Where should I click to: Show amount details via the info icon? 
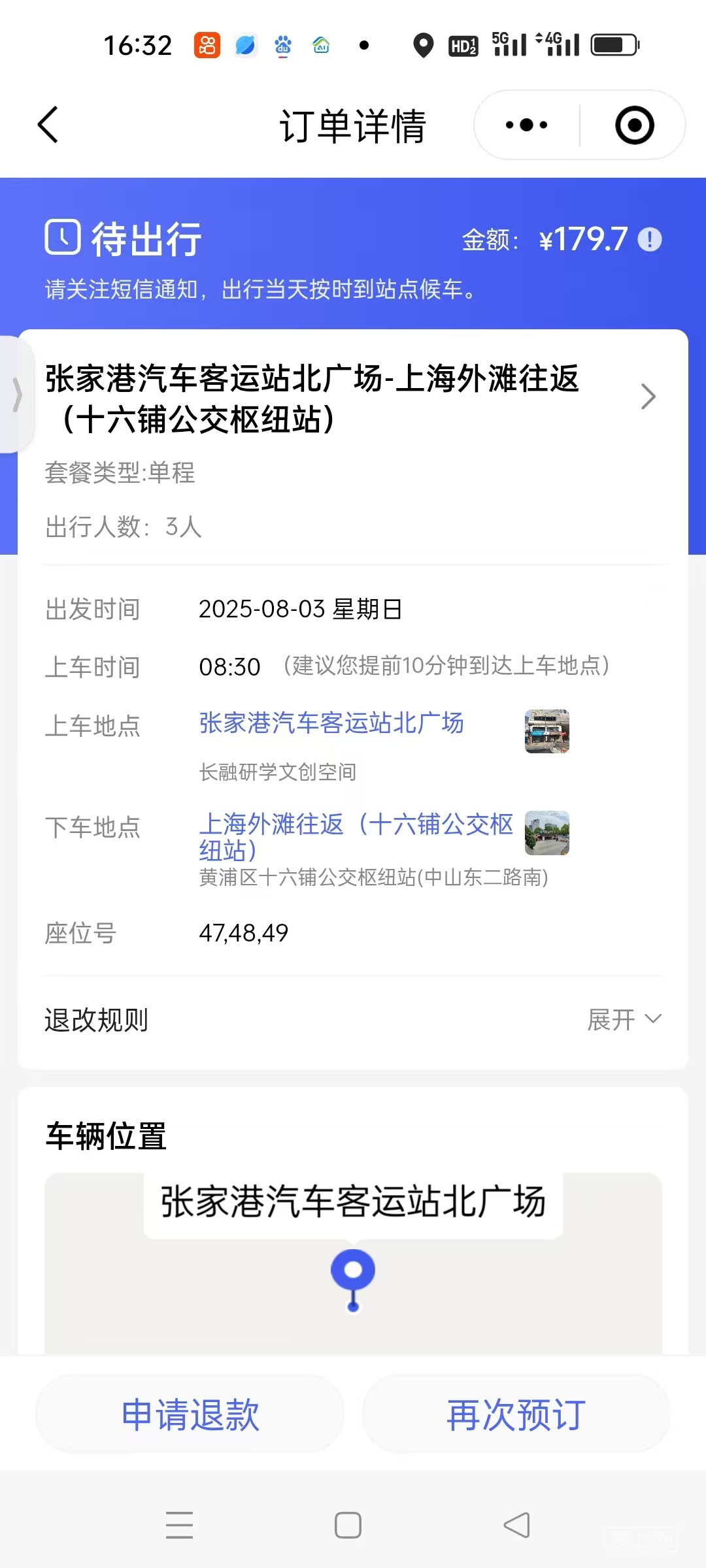[650, 240]
